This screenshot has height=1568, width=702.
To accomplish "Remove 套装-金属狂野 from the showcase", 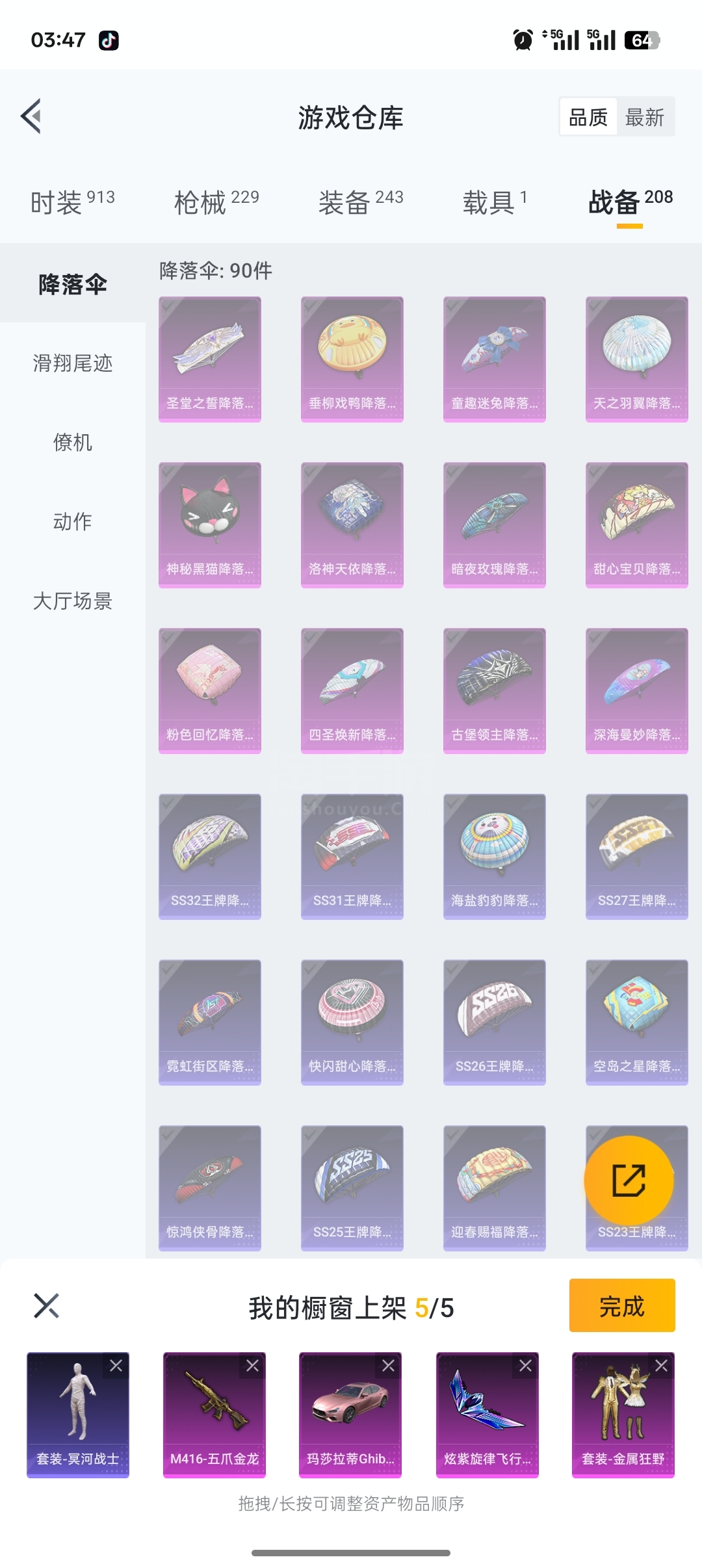I will coord(661,1366).
